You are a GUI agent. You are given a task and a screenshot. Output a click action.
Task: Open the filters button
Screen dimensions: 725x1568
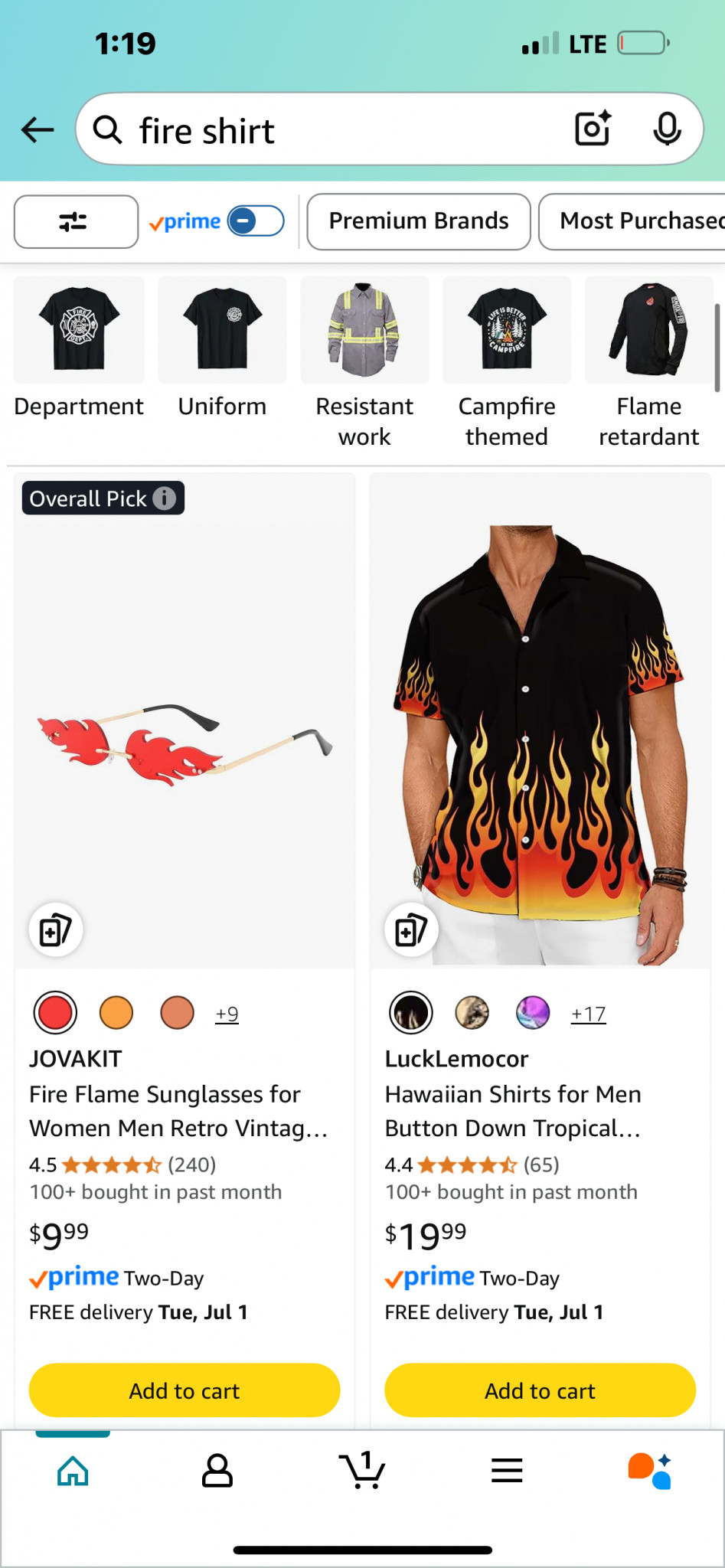point(76,222)
